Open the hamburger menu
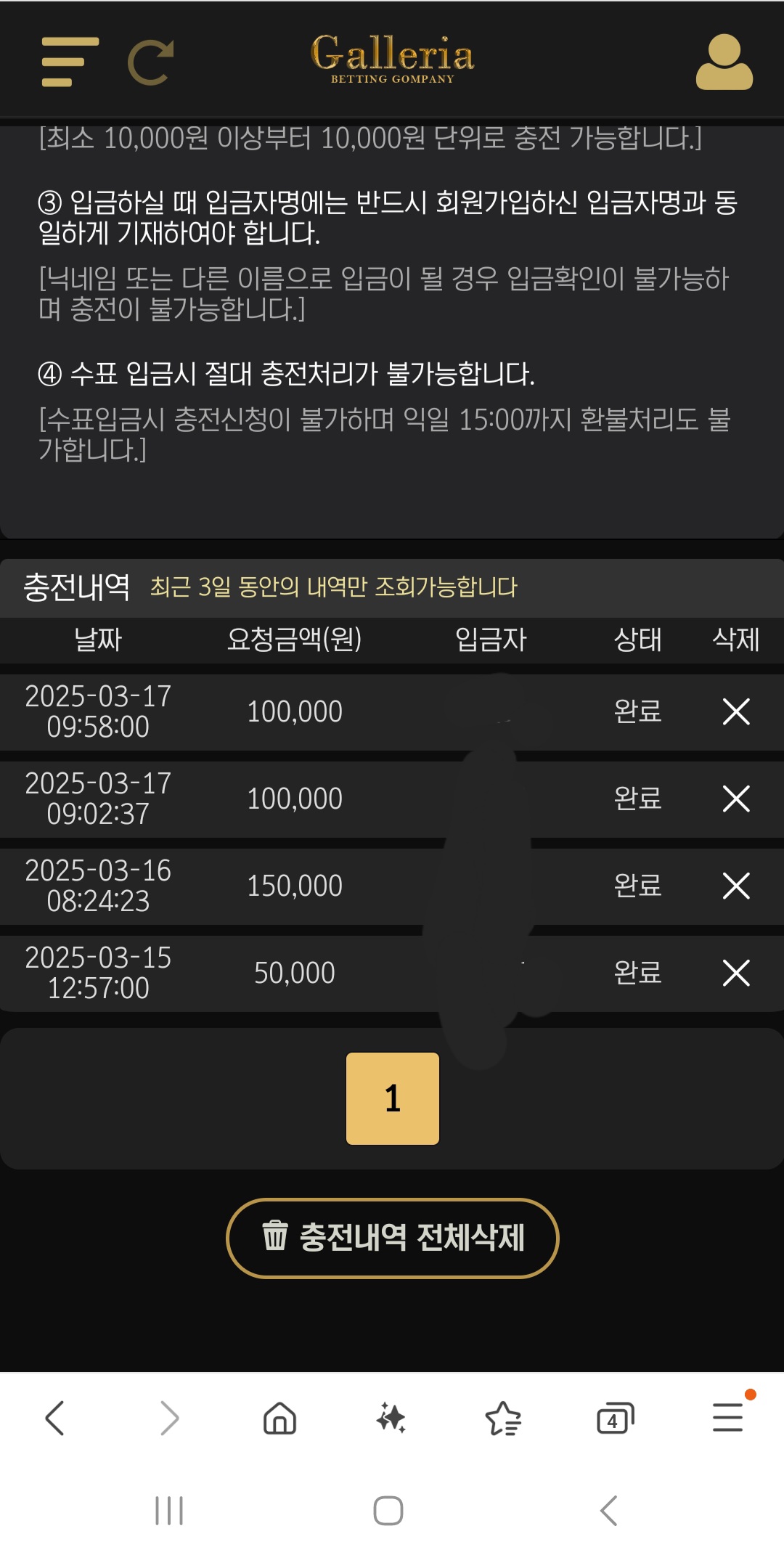 tap(70, 62)
